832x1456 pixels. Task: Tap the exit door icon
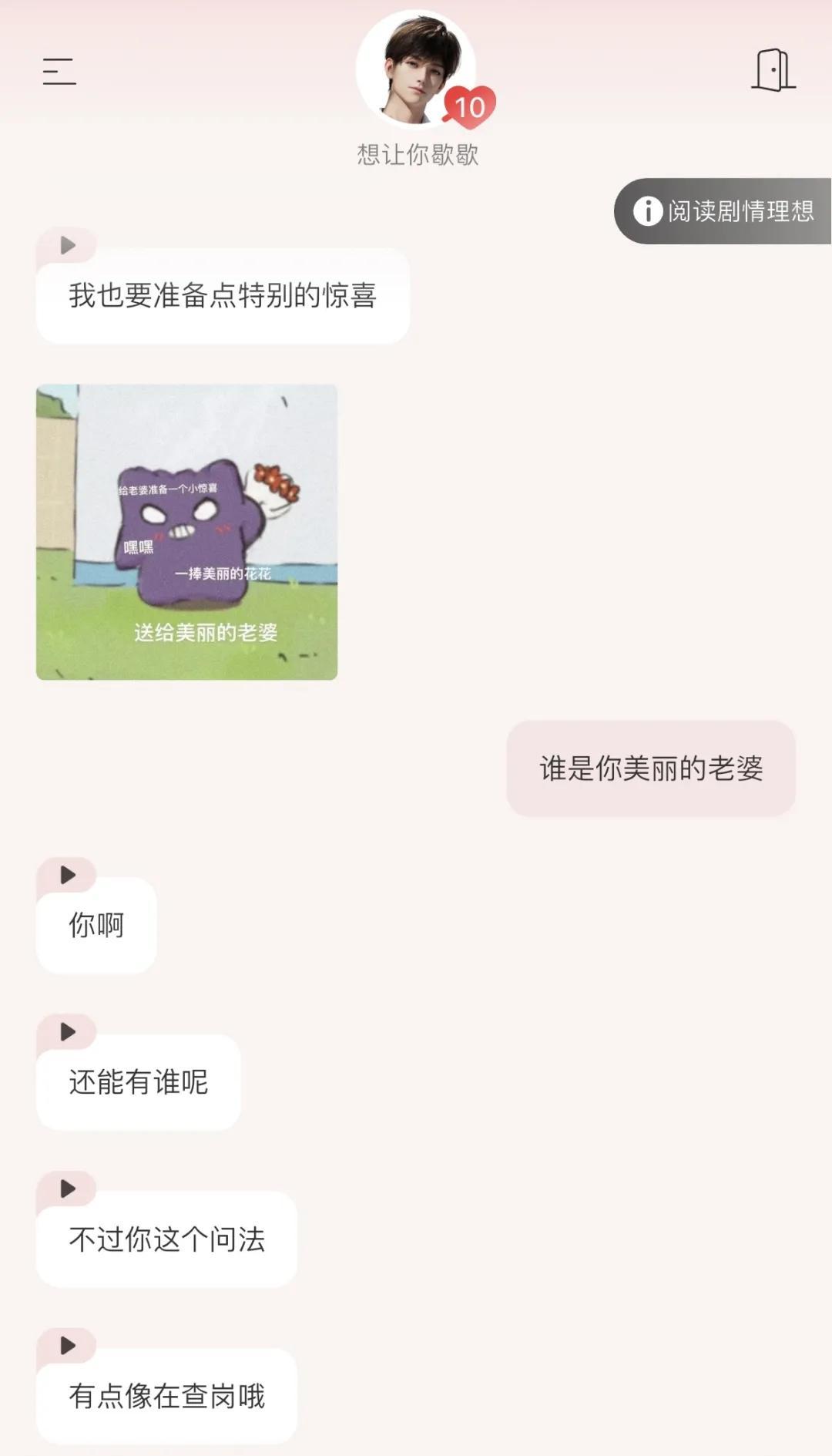tap(773, 70)
